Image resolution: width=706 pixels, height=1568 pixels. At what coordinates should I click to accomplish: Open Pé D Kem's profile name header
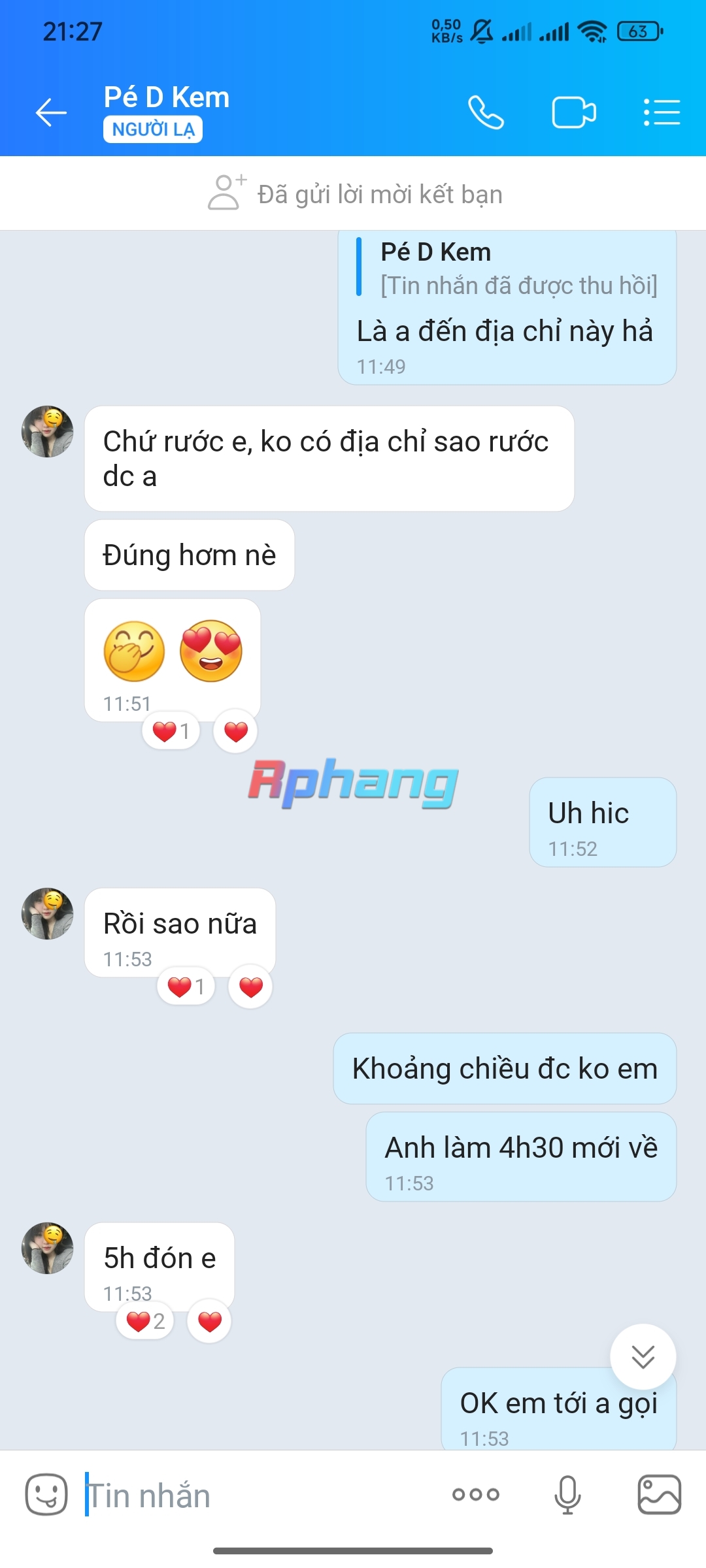[167, 98]
